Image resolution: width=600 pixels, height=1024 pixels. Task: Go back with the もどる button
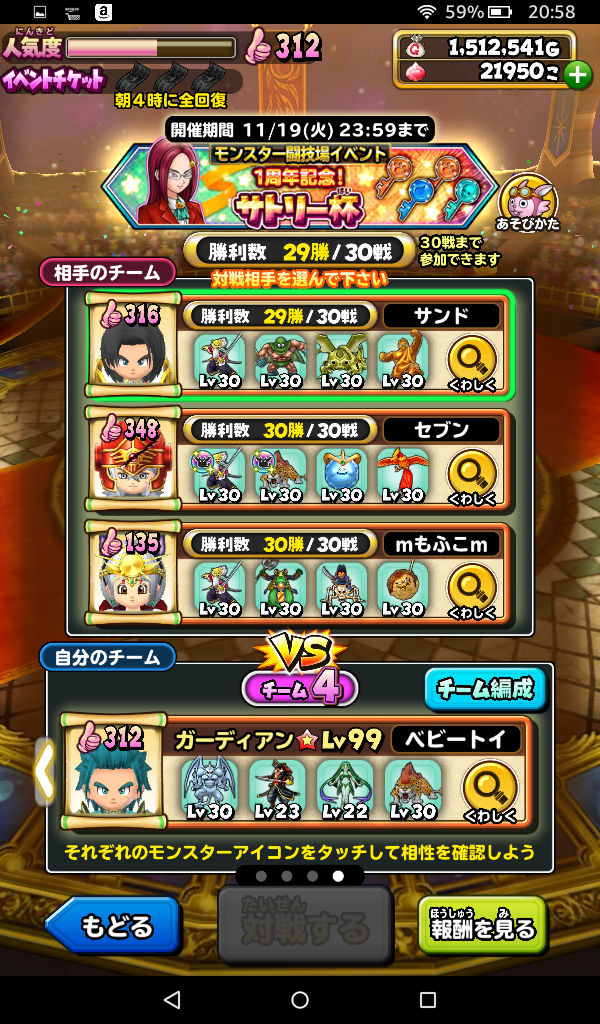[114, 927]
